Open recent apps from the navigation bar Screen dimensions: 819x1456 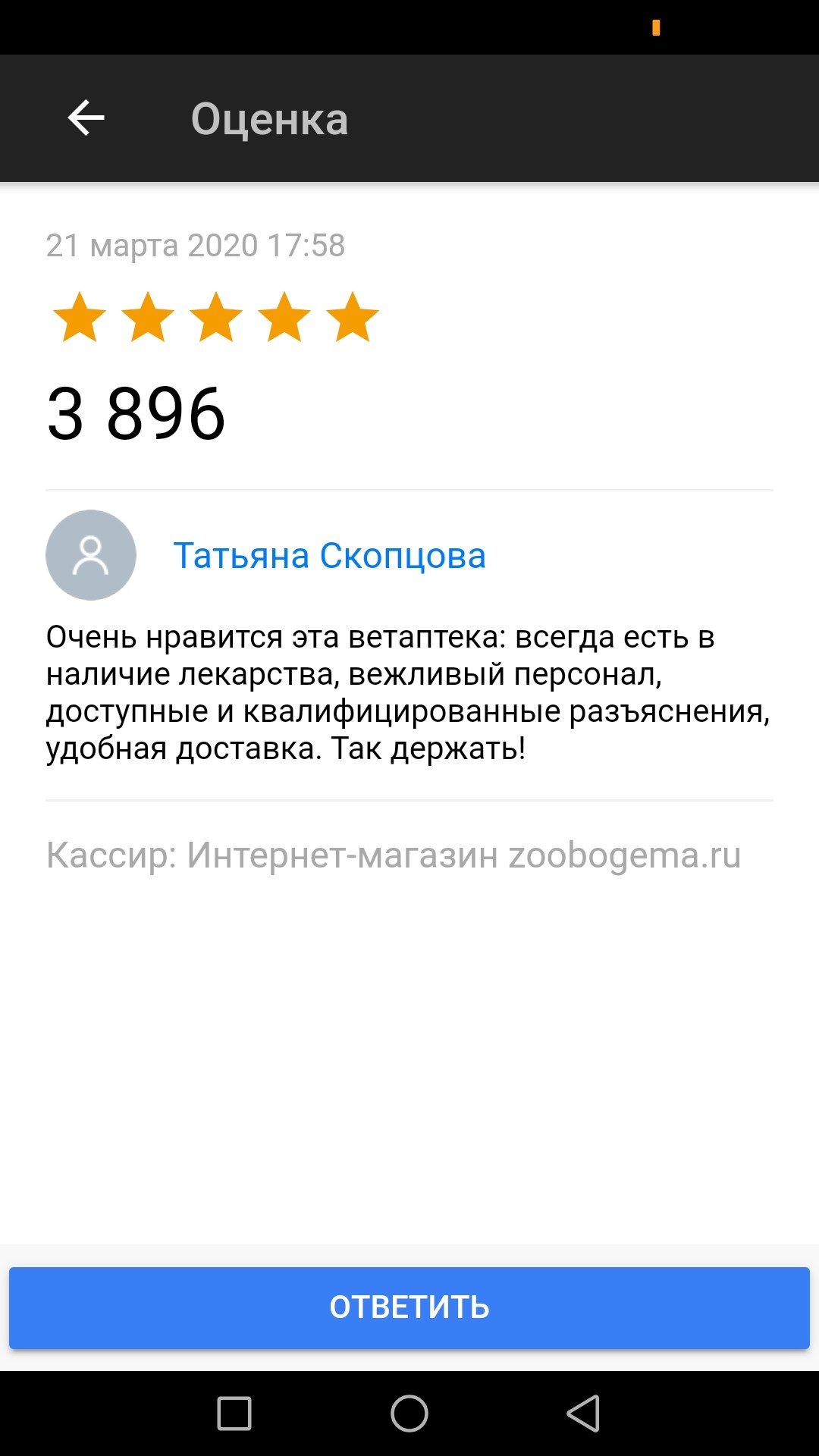click(x=234, y=1414)
